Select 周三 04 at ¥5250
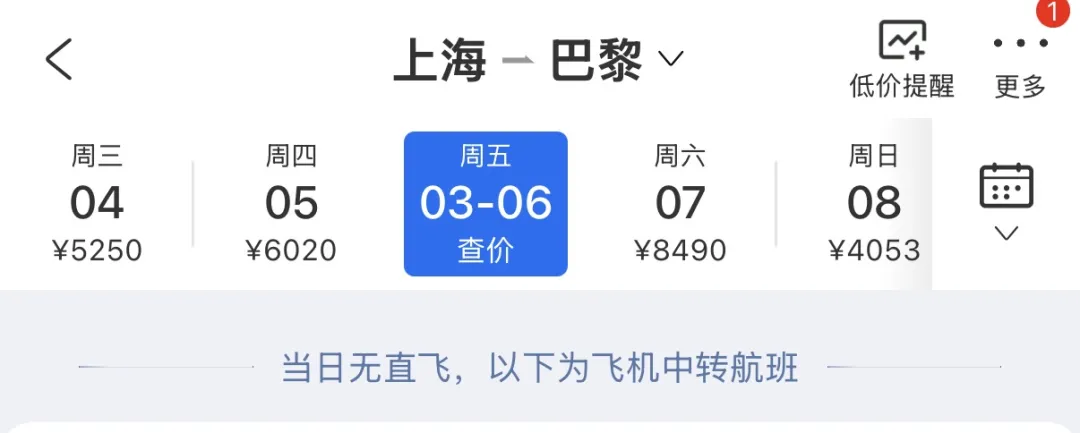The height and width of the screenshot is (433, 1080). 97,203
